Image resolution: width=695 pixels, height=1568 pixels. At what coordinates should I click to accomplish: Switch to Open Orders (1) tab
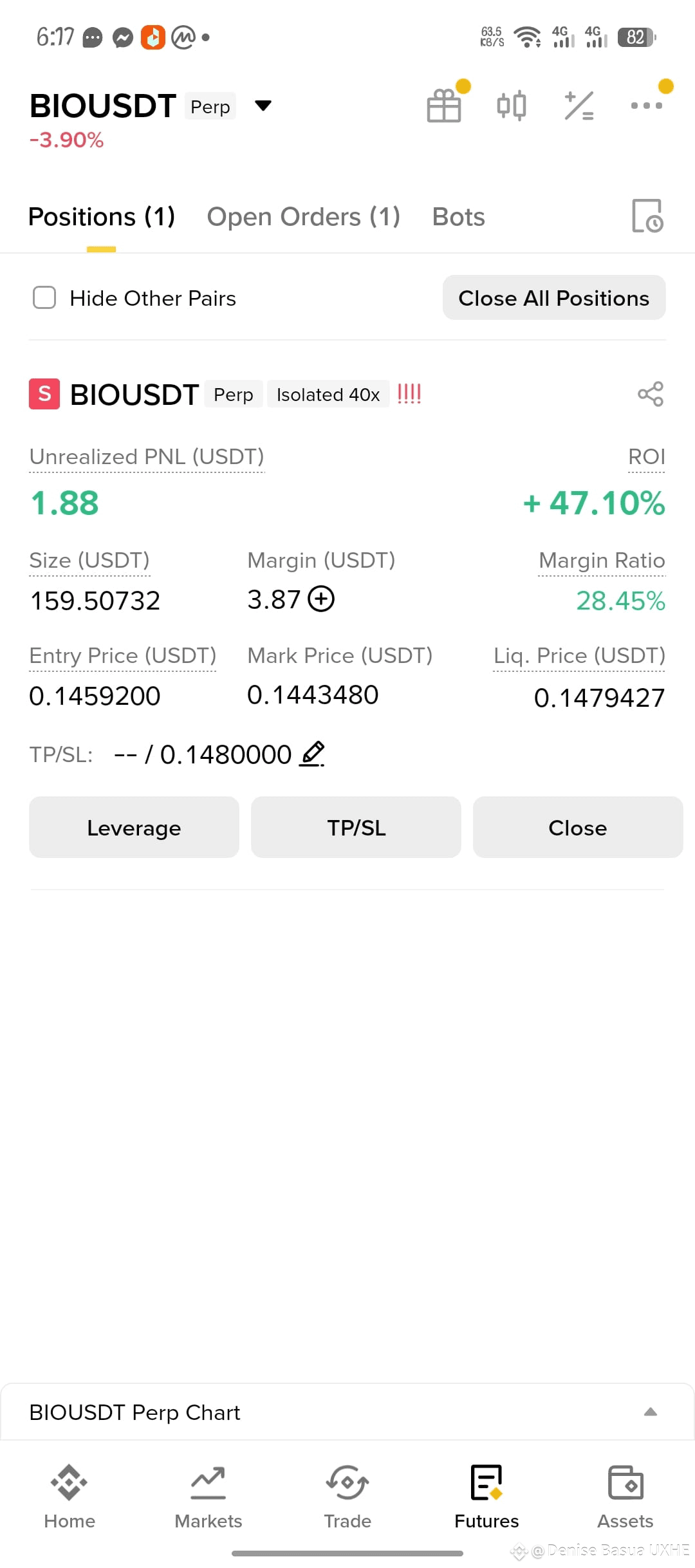(304, 217)
